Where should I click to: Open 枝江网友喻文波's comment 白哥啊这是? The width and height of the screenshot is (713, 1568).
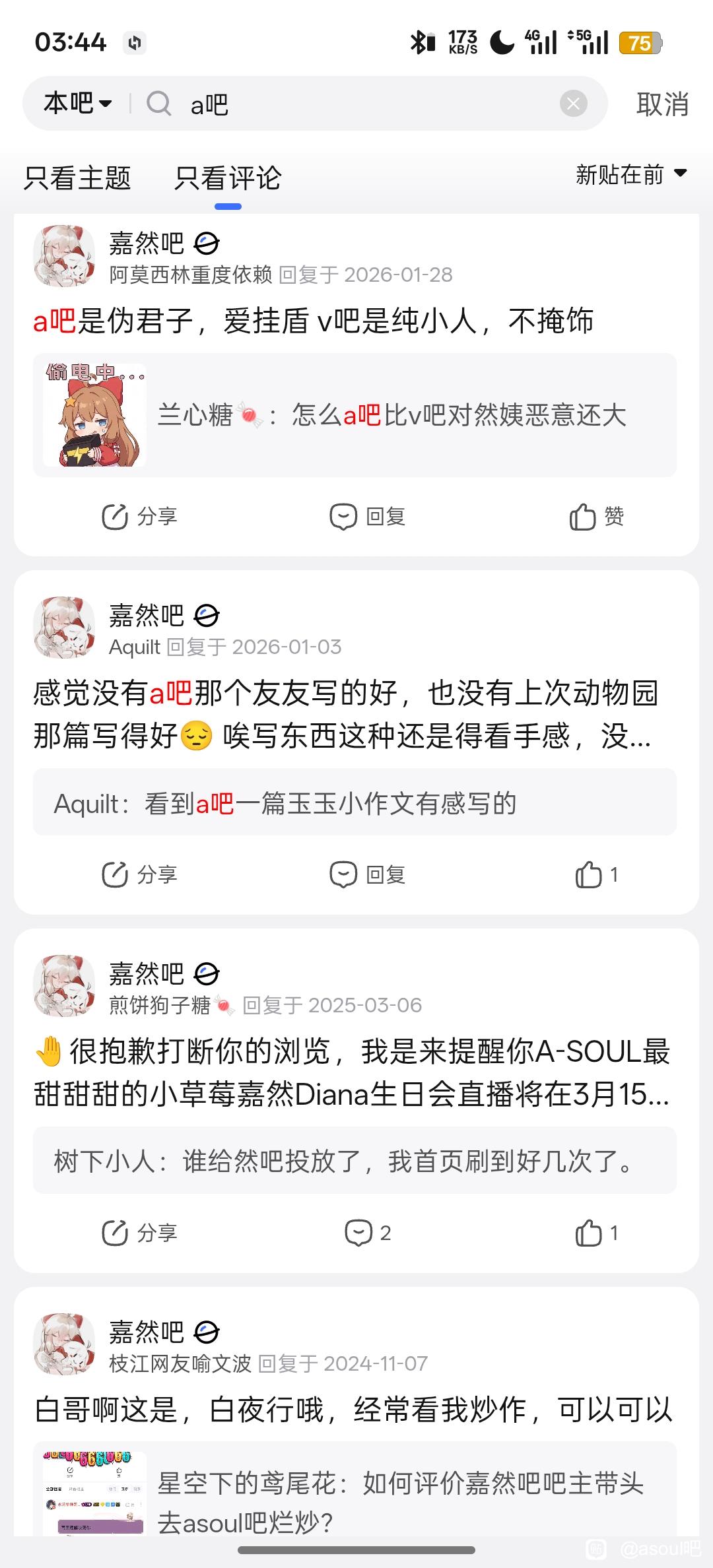click(x=353, y=1410)
